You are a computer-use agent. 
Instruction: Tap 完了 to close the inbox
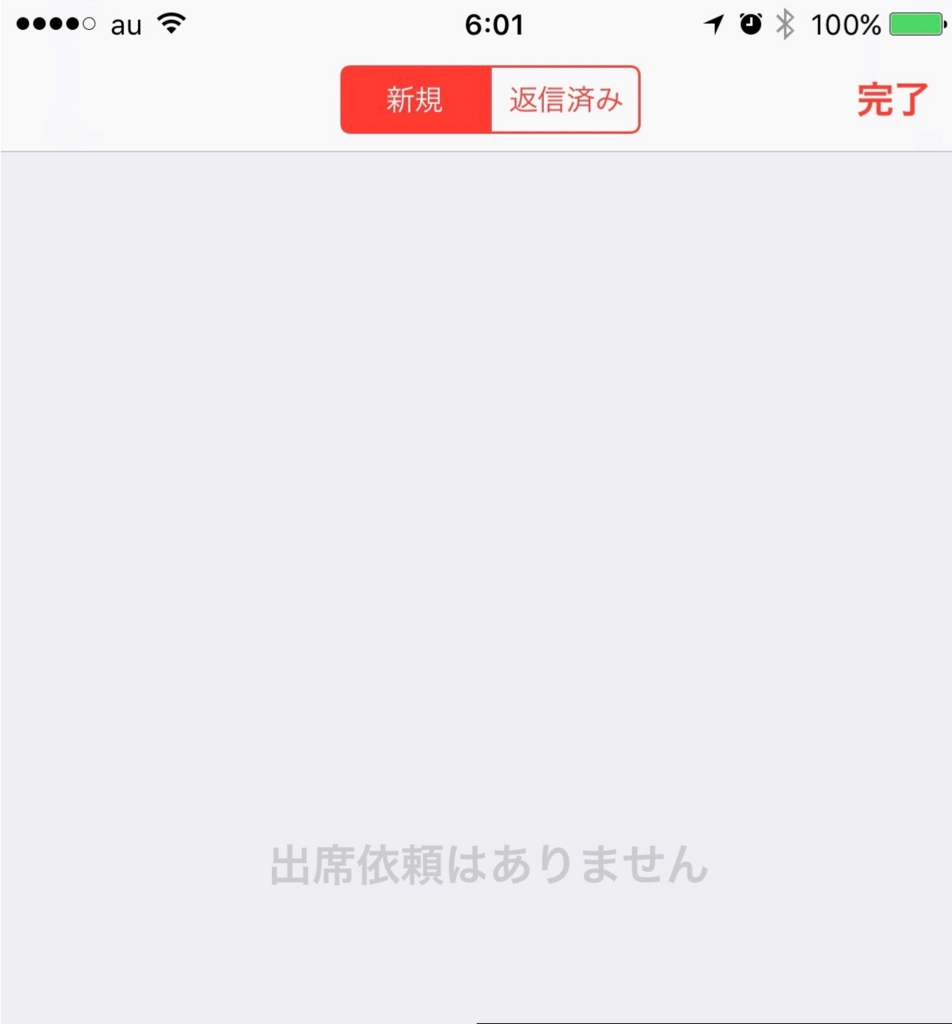pyautogui.click(x=891, y=100)
